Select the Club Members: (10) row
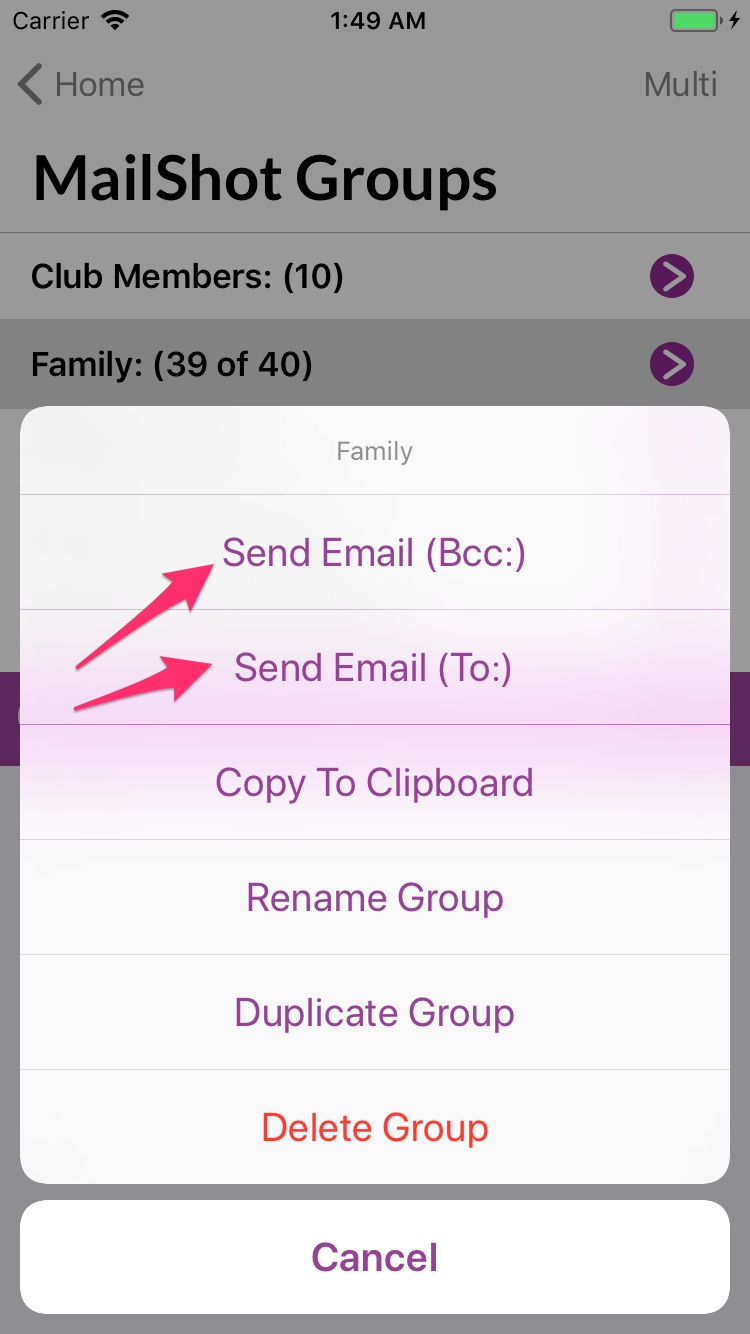The width and height of the screenshot is (750, 1334). pyautogui.click(x=300, y=276)
